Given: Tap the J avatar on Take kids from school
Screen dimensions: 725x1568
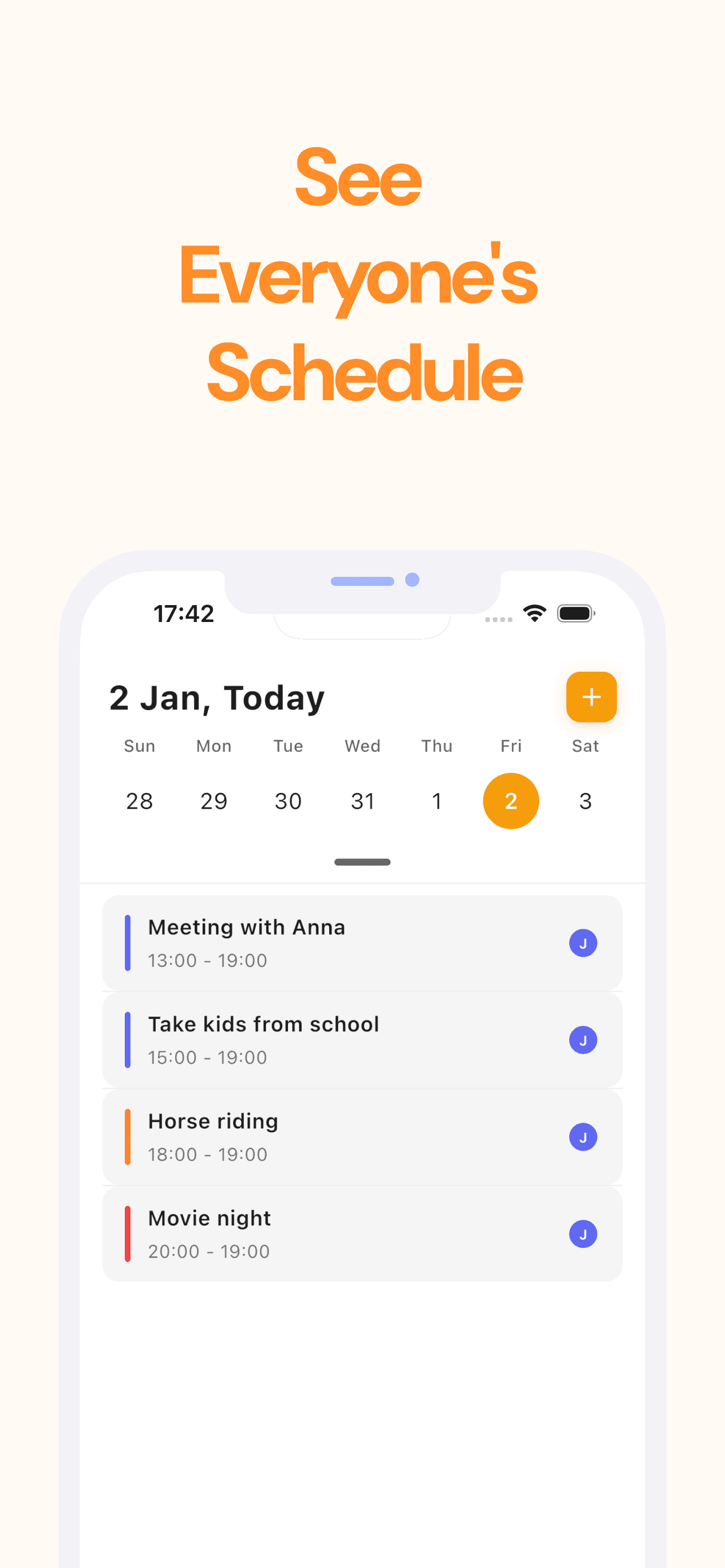Looking at the screenshot, I should [x=583, y=1040].
